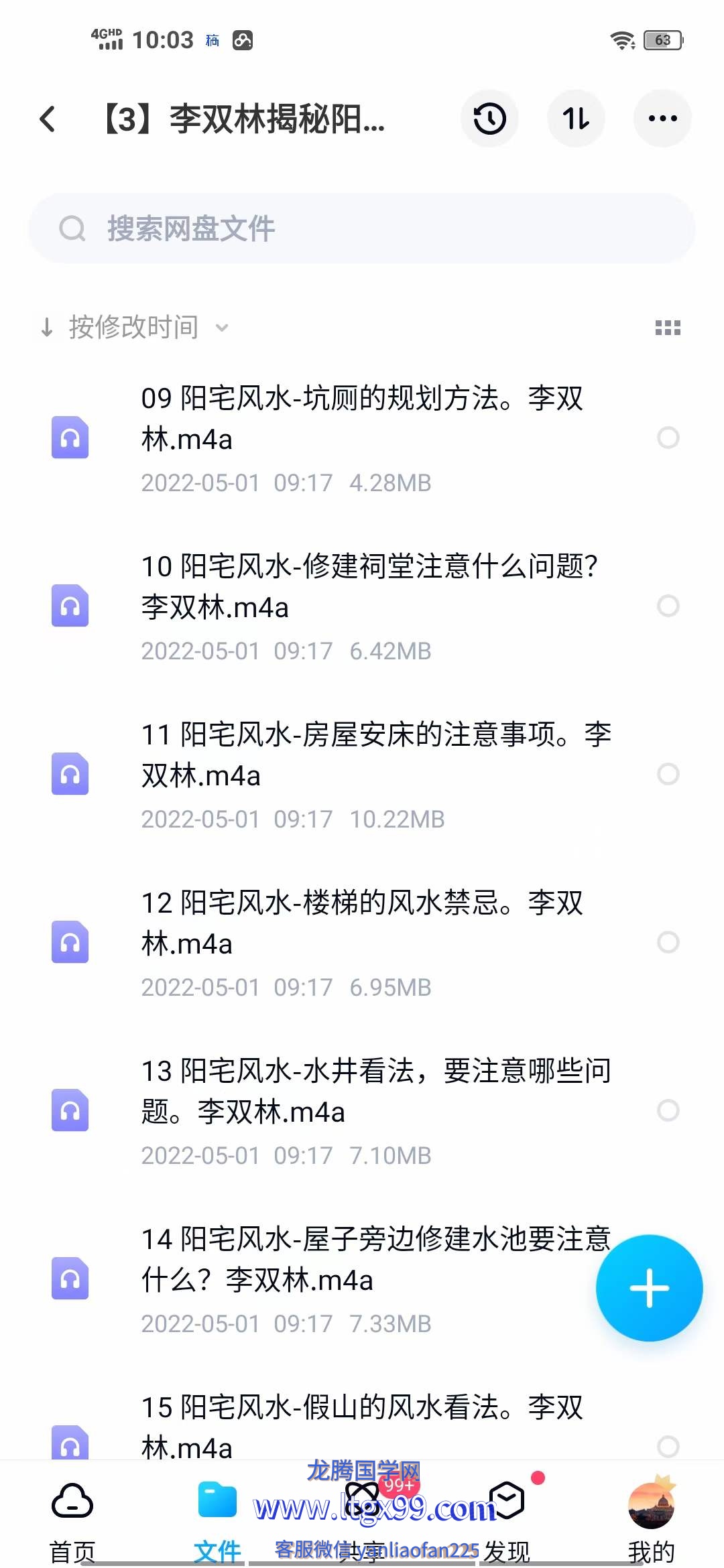This screenshot has width=724, height=1568.
Task: Open file 14 屋子旁边修建水池 audio
Action: [x=362, y=1260]
